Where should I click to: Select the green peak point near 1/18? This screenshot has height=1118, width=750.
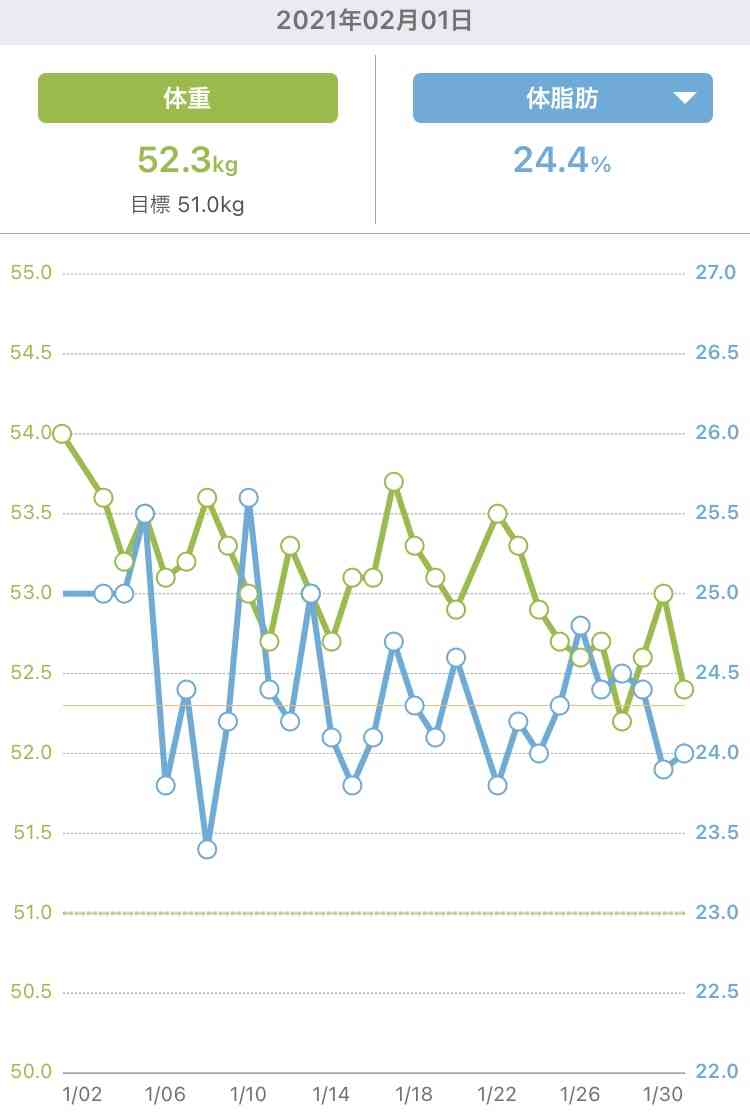(392, 482)
